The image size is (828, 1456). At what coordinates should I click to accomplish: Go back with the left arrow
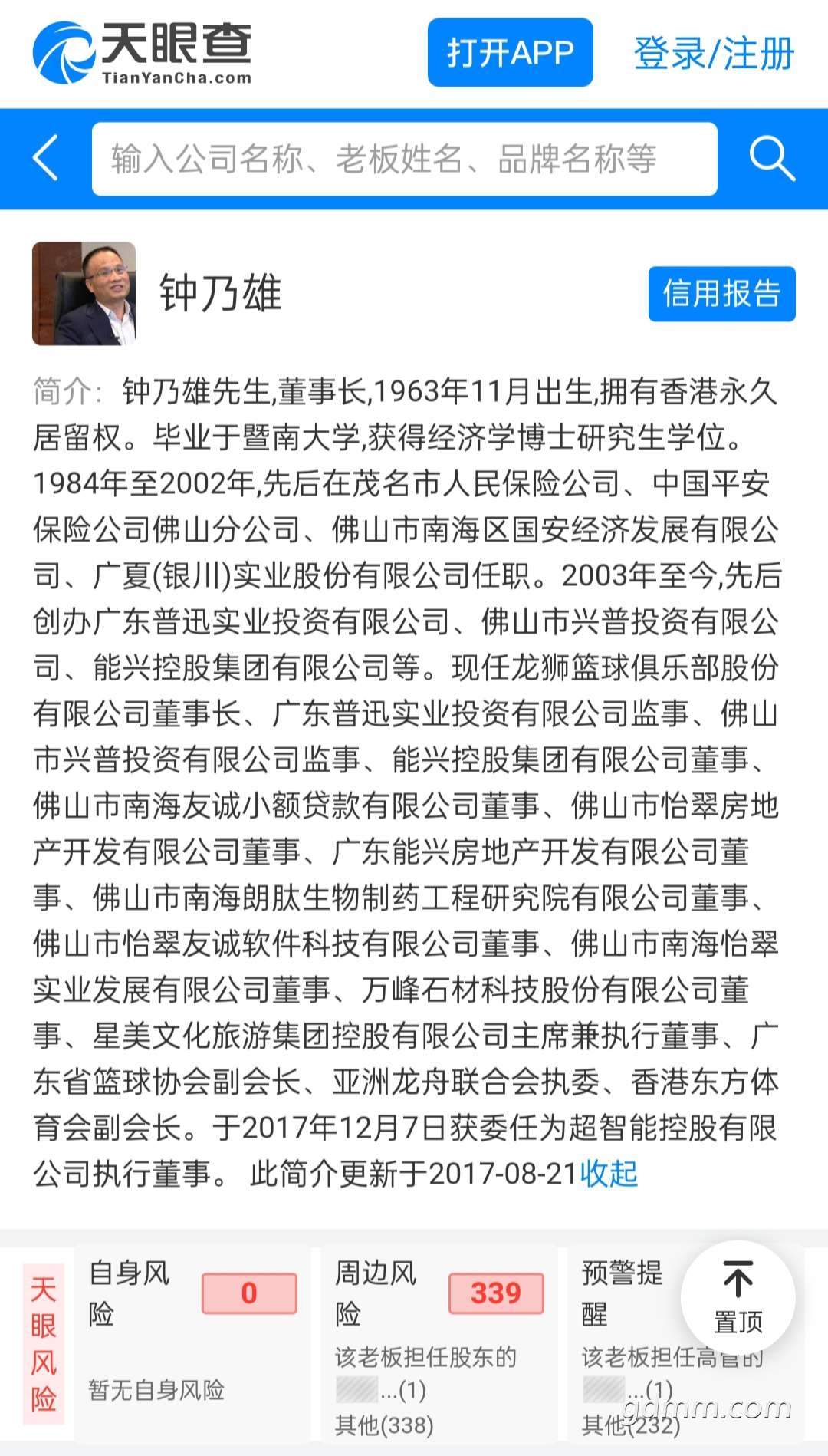click(x=46, y=158)
